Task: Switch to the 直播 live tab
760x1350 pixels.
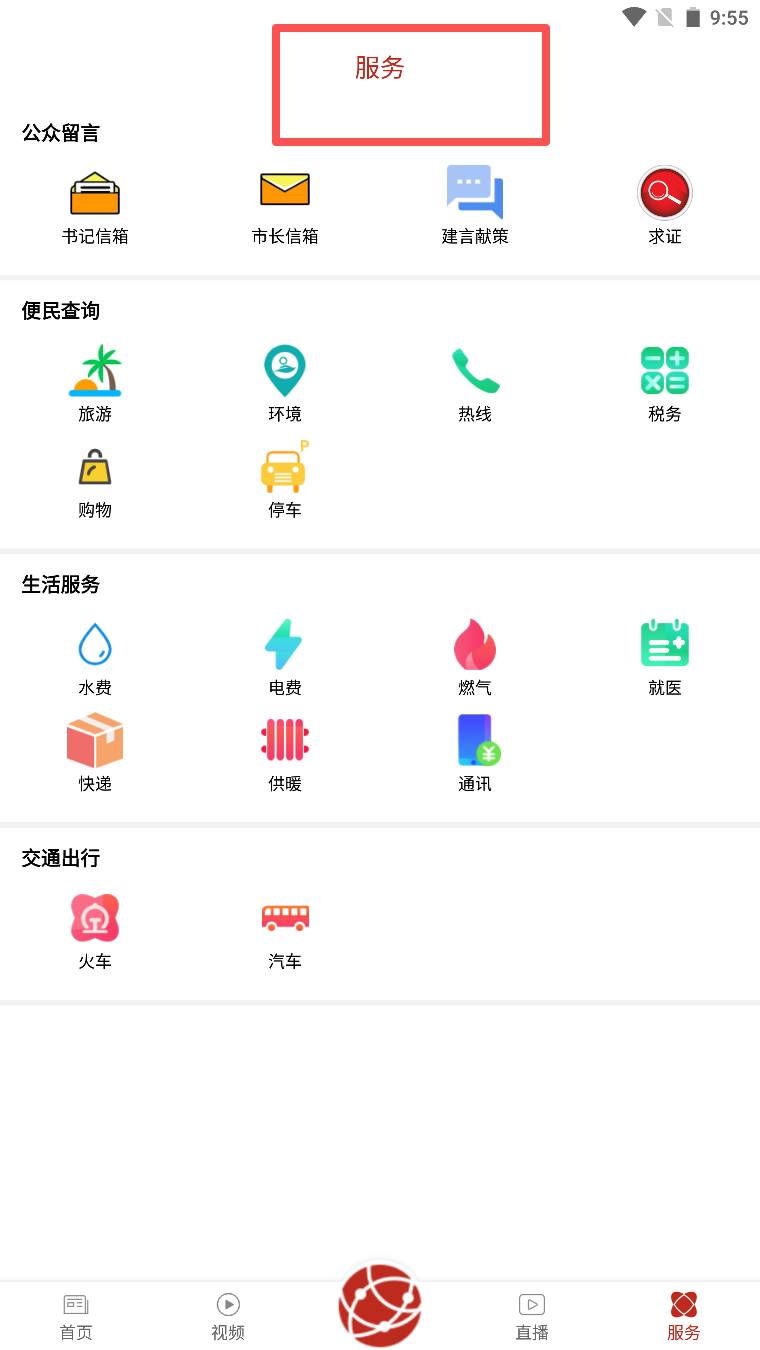Action: (x=532, y=1316)
